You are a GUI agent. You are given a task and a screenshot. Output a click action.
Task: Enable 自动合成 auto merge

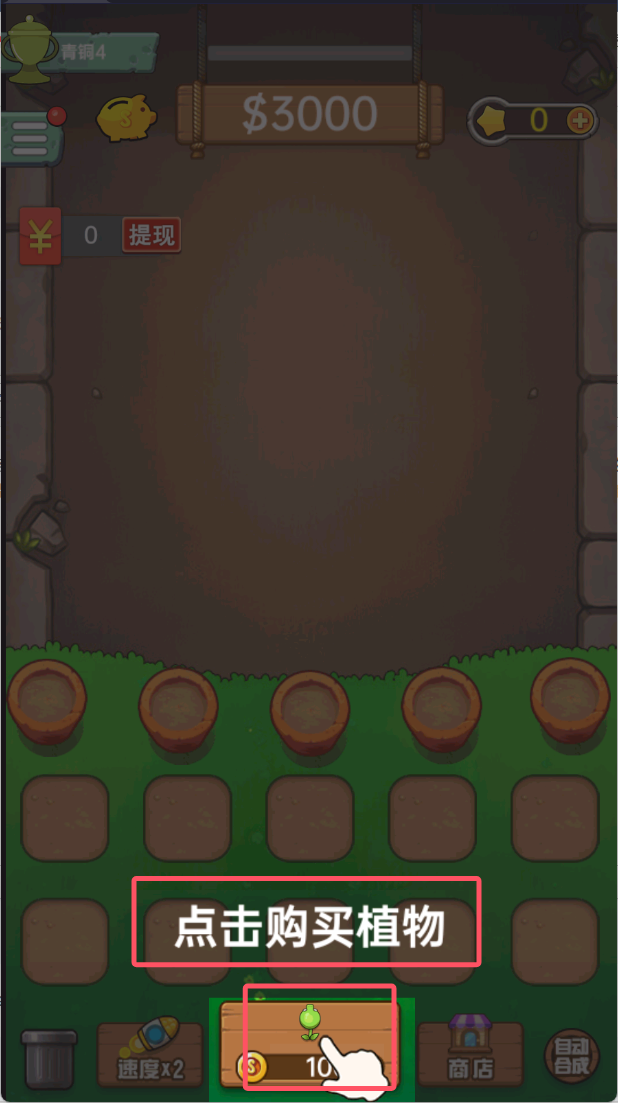point(570,1055)
